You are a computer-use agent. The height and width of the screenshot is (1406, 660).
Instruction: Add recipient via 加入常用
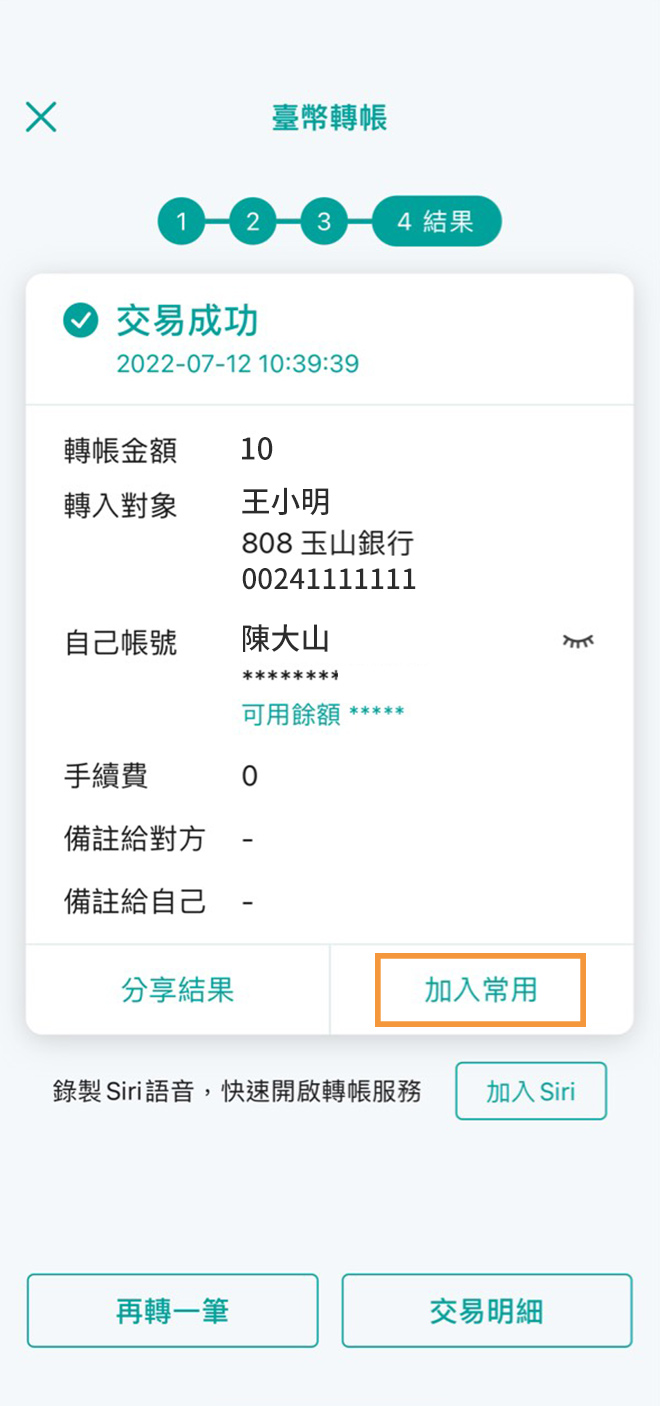(x=480, y=990)
